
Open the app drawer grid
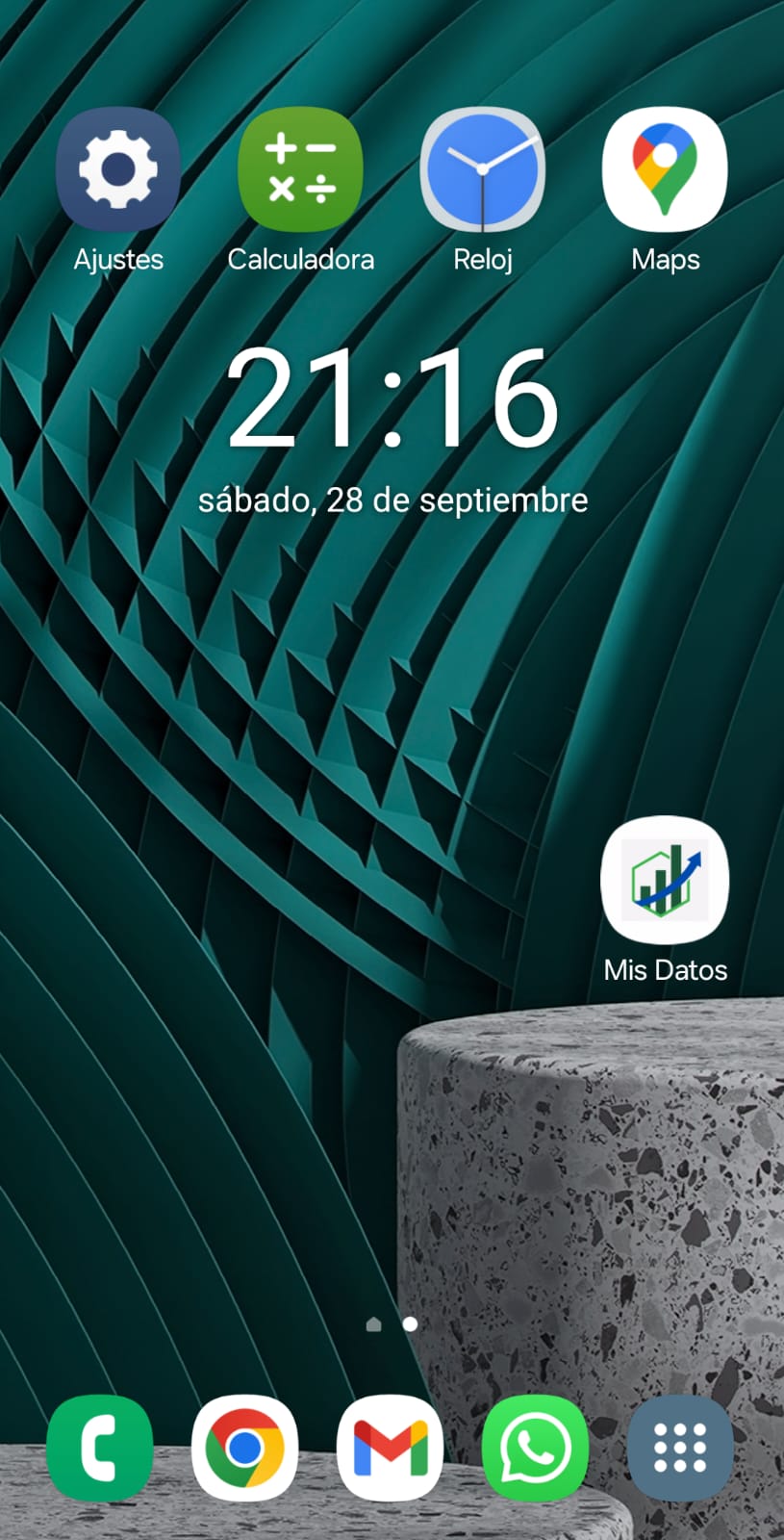[679, 1448]
